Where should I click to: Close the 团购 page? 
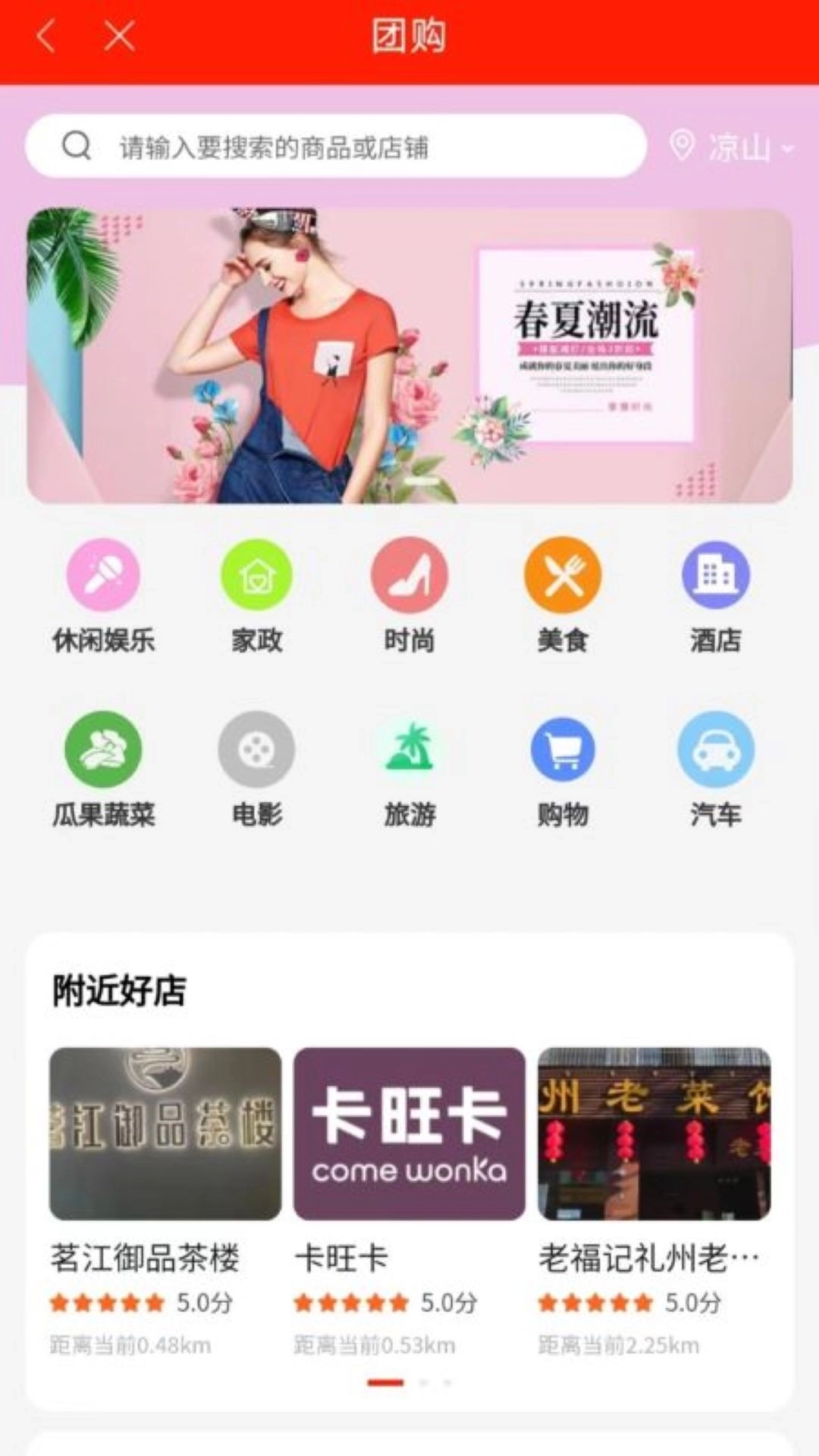click(119, 36)
